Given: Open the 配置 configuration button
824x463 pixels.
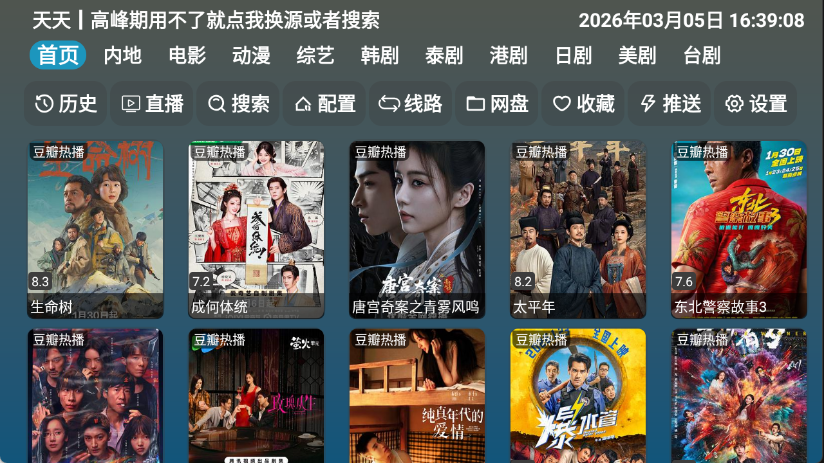Looking at the screenshot, I should point(325,103).
